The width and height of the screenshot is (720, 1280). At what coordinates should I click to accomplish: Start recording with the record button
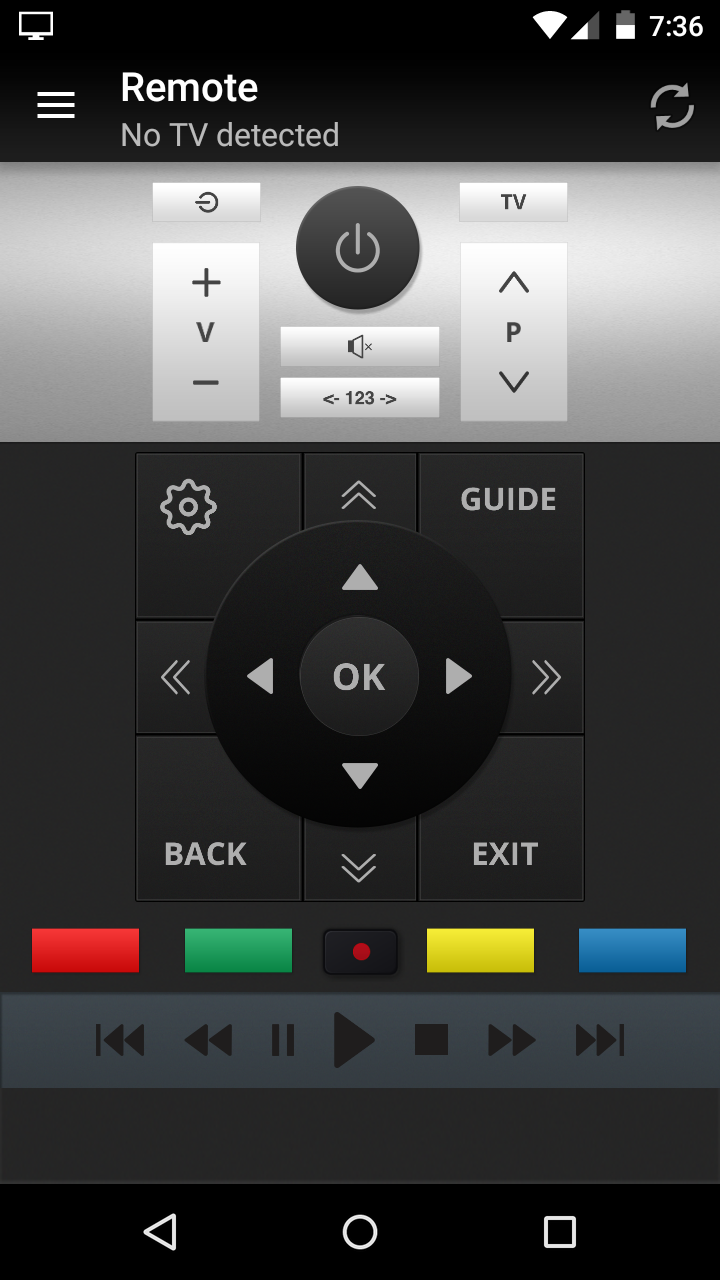point(360,952)
